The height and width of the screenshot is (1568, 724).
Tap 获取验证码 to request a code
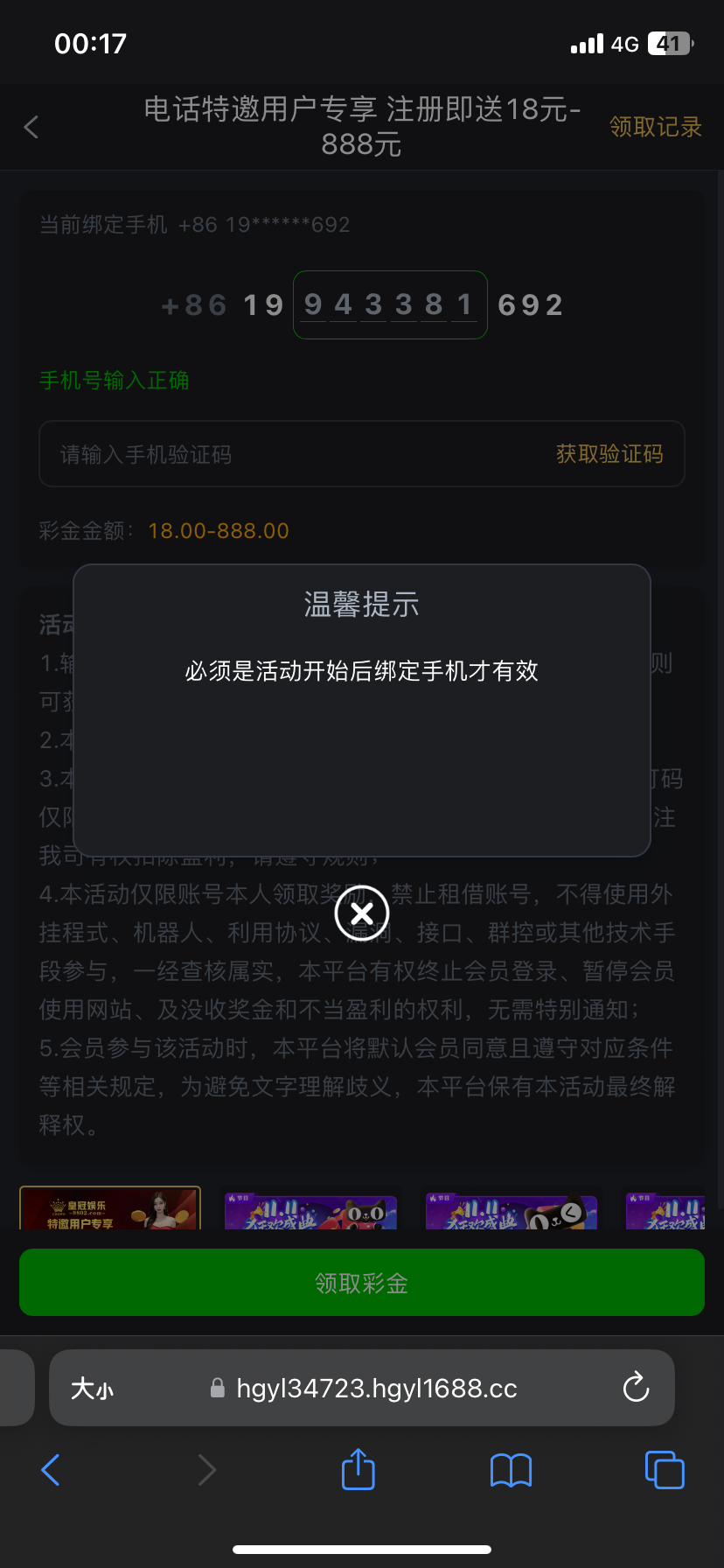609,454
